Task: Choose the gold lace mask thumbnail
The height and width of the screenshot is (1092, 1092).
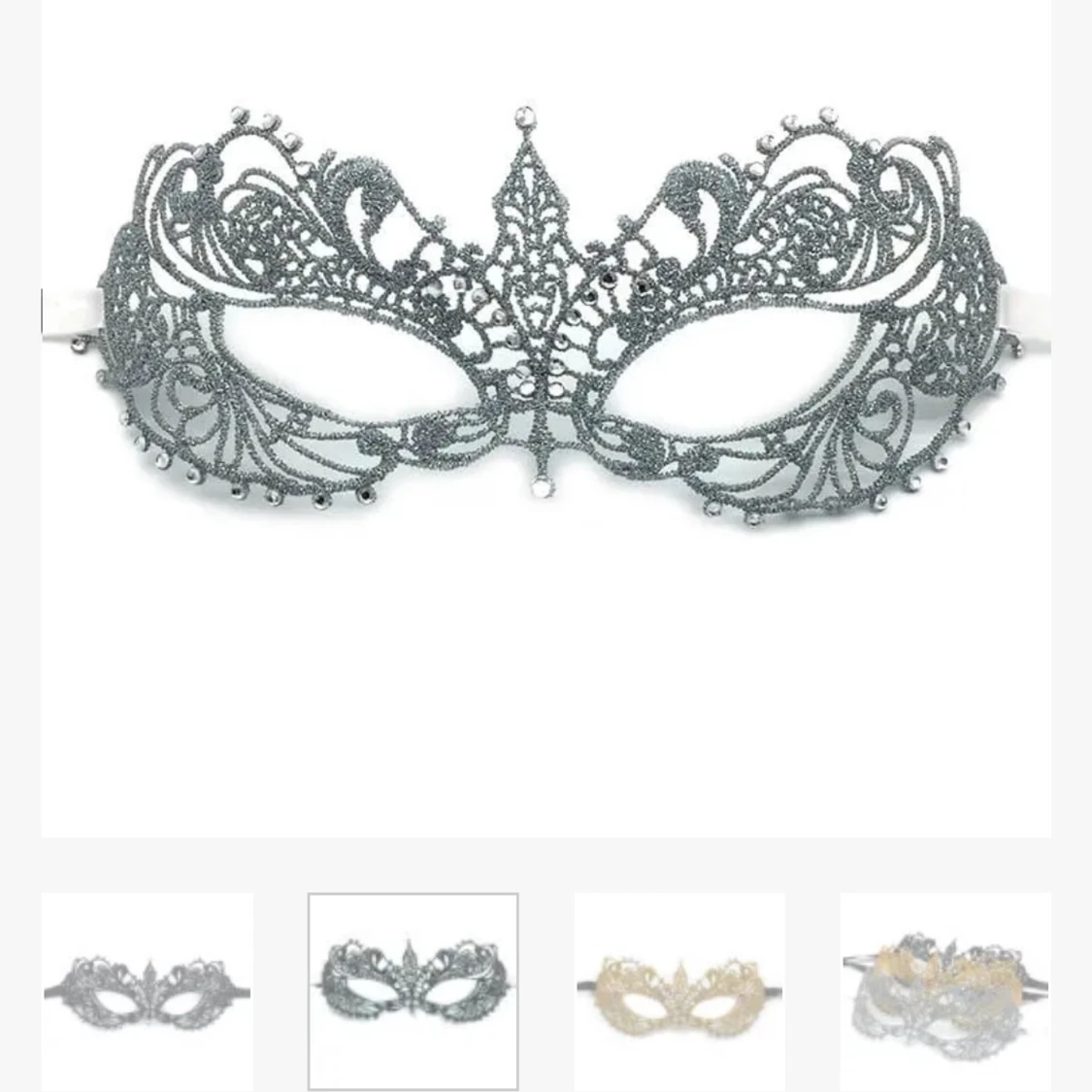Action: pos(679,990)
